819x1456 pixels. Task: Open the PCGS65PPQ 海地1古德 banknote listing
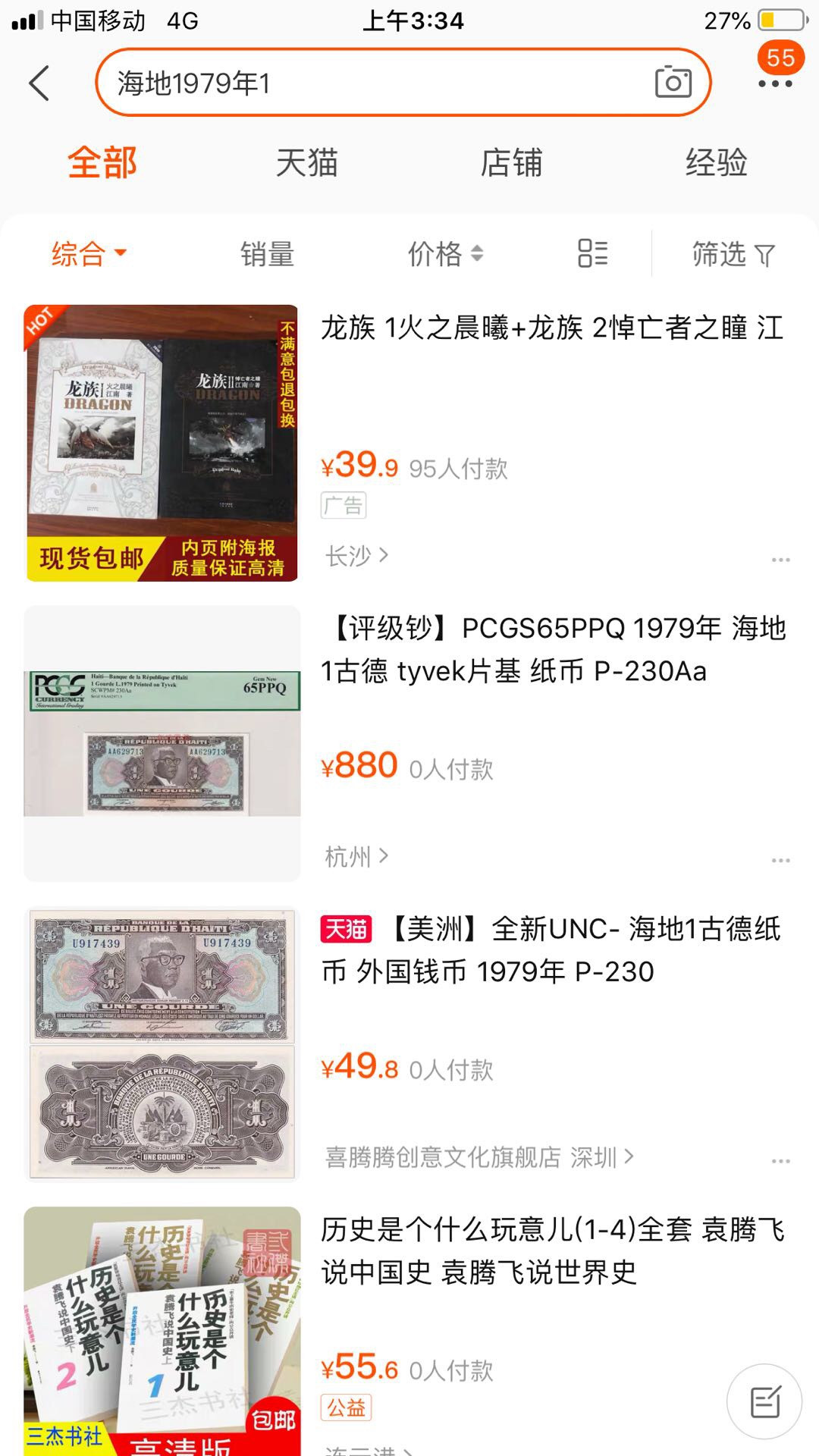(x=554, y=649)
